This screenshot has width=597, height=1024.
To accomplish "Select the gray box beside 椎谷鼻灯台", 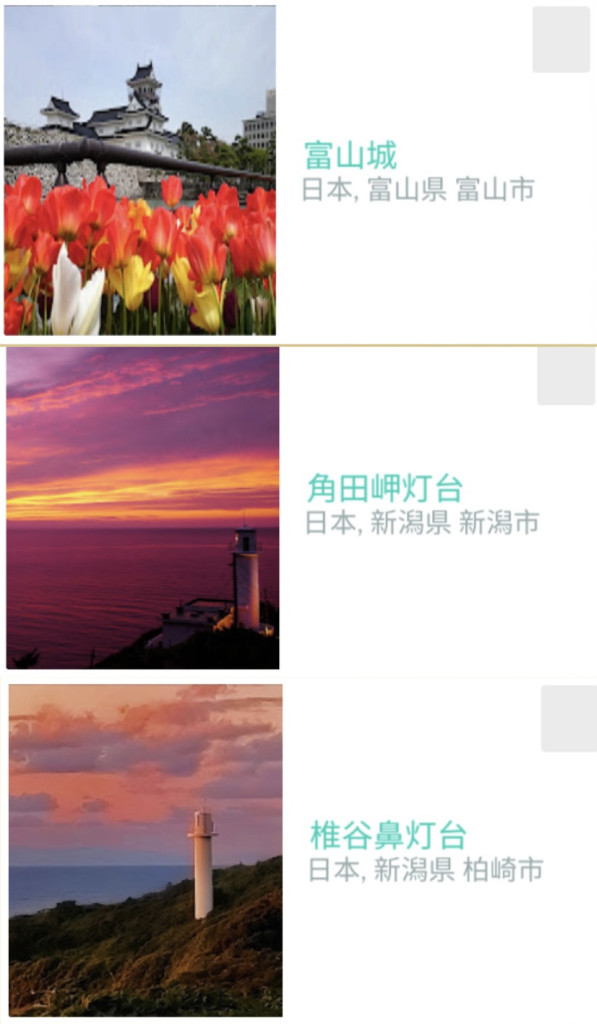I will [x=569, y=718].
